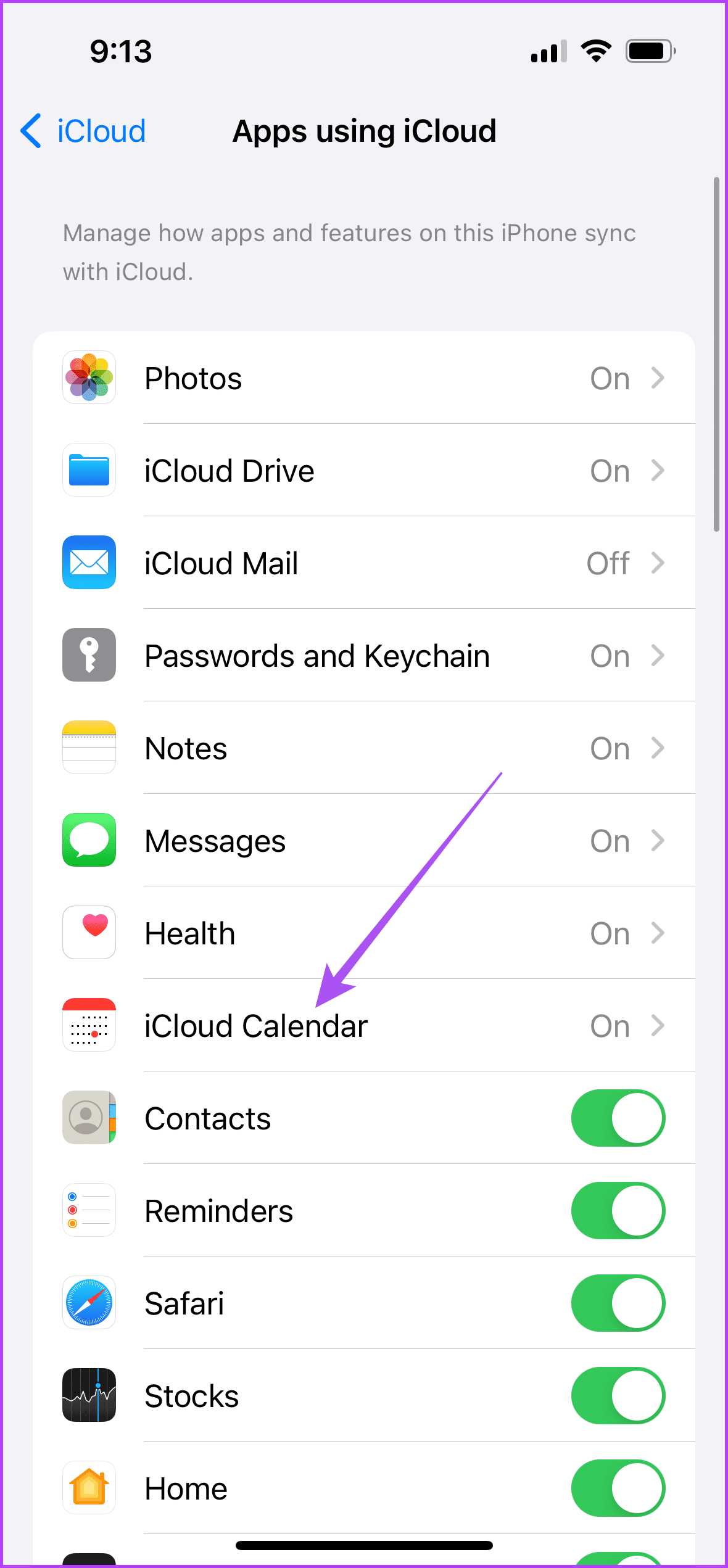The image size is (728, 1568).
Task: Open Health iCloud settings
Action: point(364,933)
